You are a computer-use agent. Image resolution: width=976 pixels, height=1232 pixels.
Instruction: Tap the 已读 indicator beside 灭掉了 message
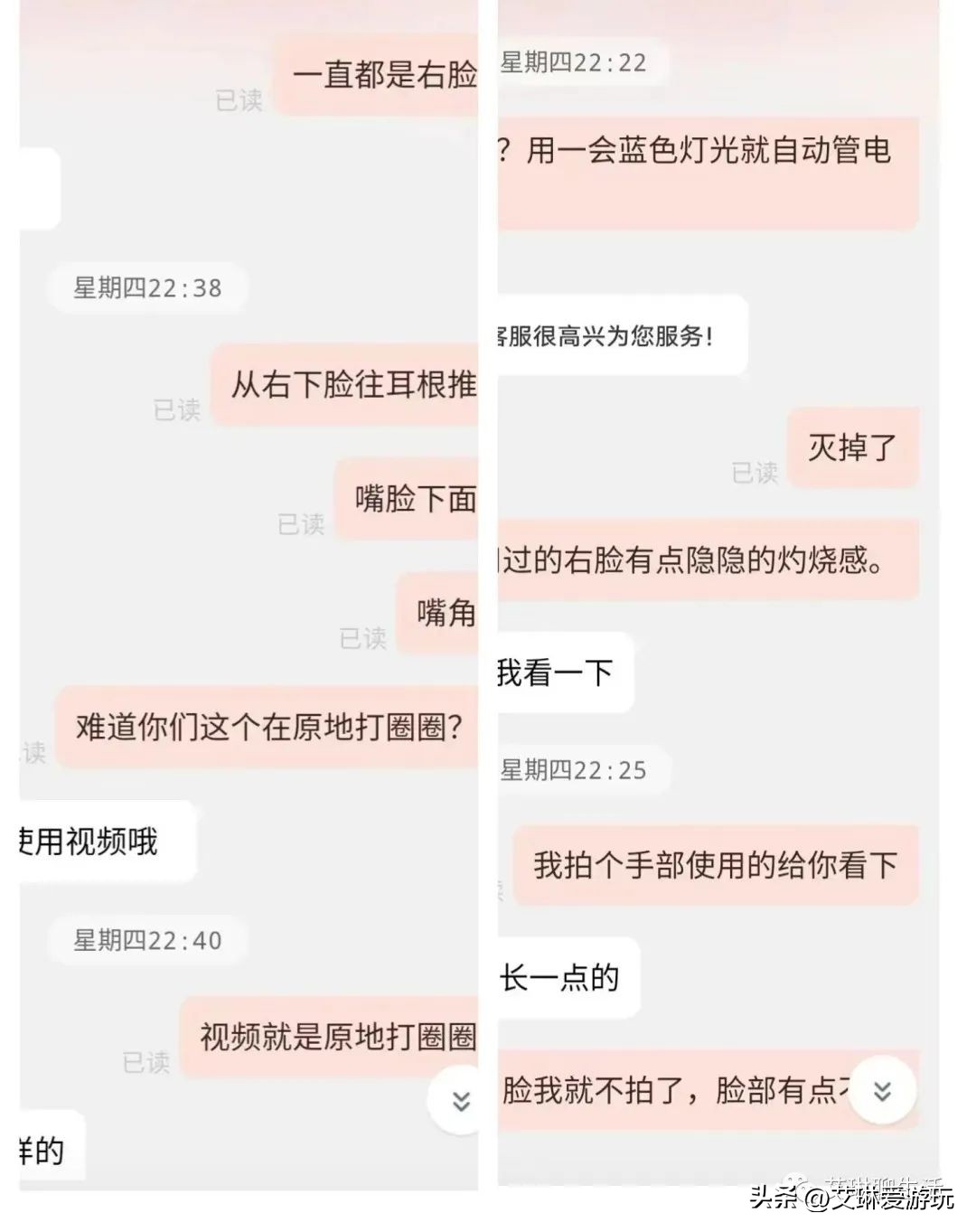[753, 474]
